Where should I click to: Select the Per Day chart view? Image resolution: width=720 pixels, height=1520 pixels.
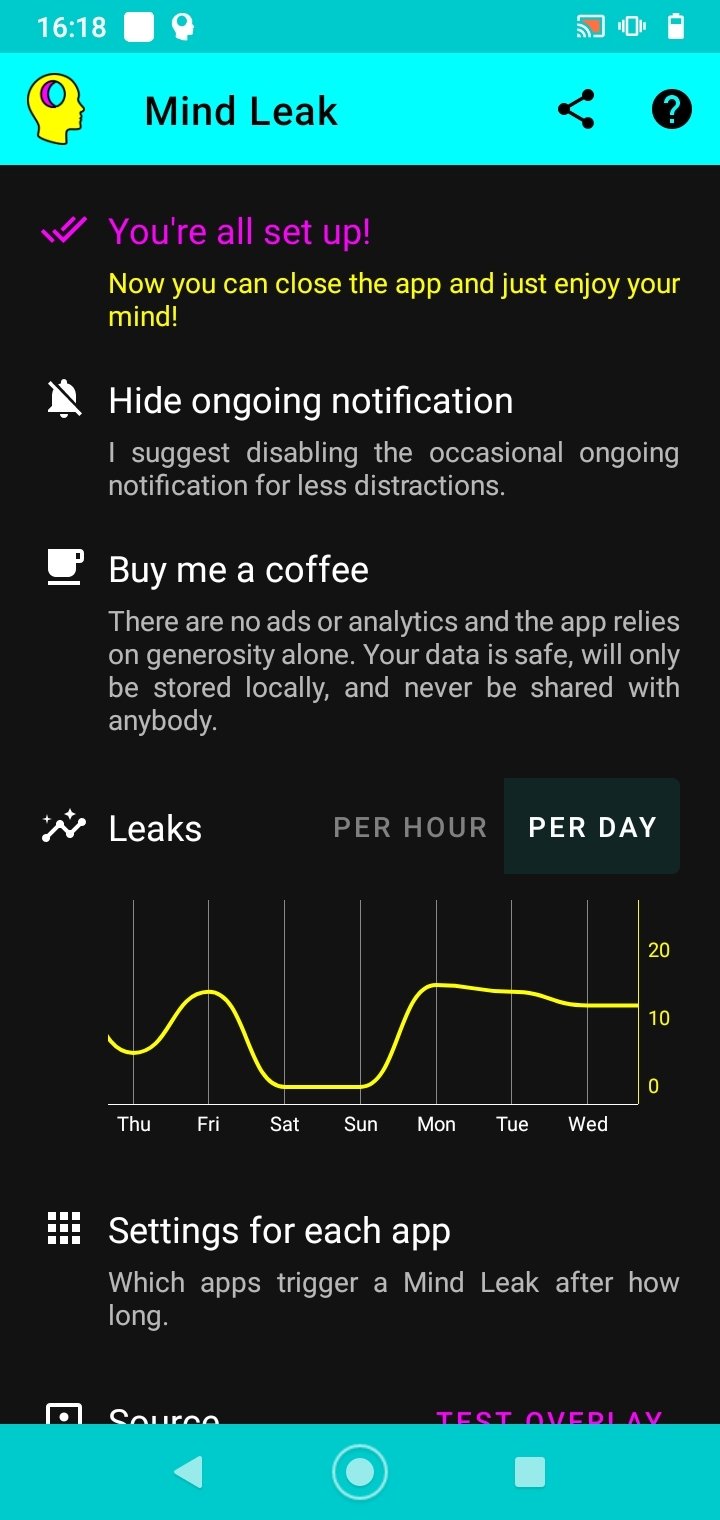click(592, 827)
